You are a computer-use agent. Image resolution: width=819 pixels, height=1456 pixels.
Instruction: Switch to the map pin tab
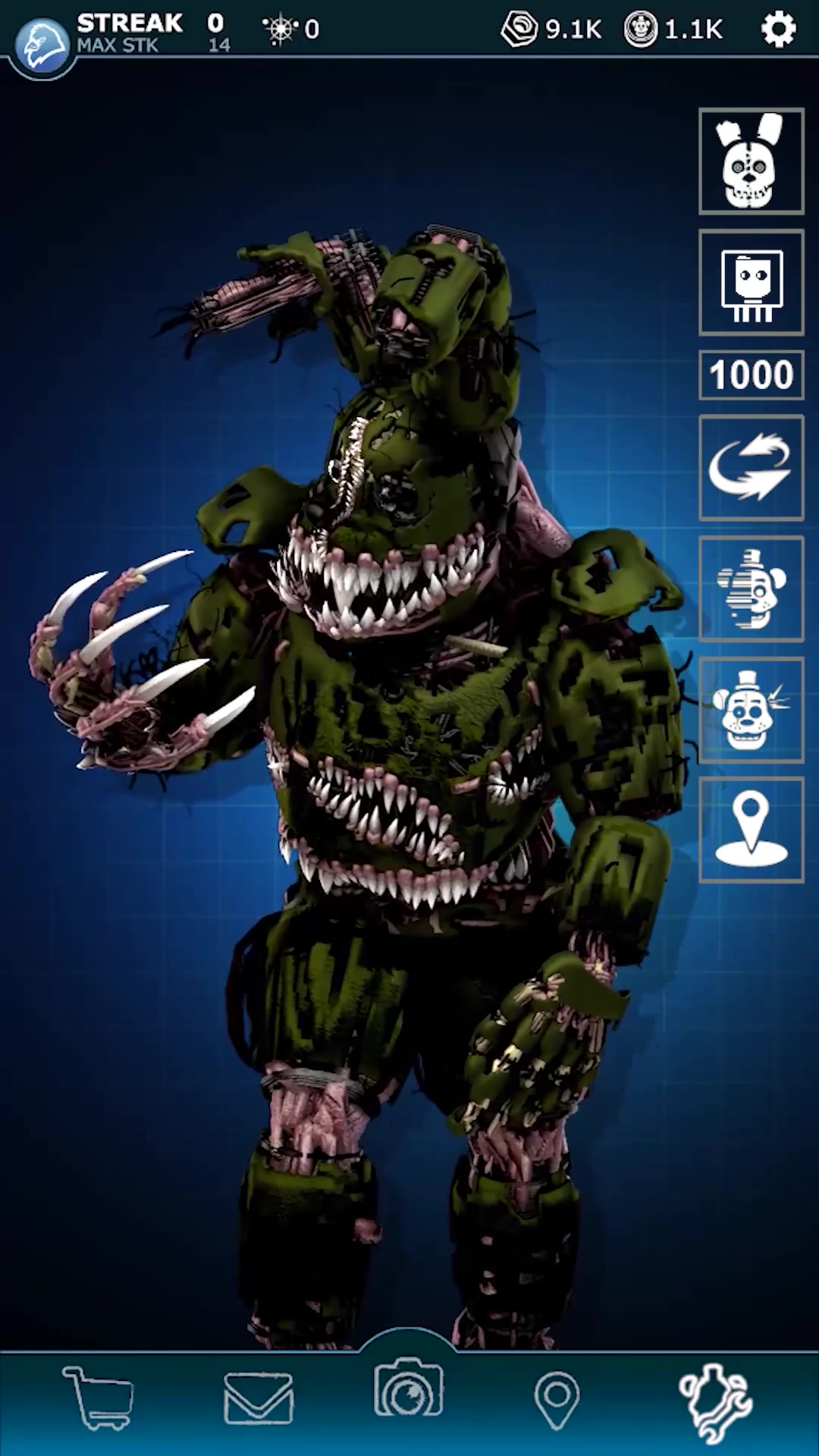[557, 1400]
